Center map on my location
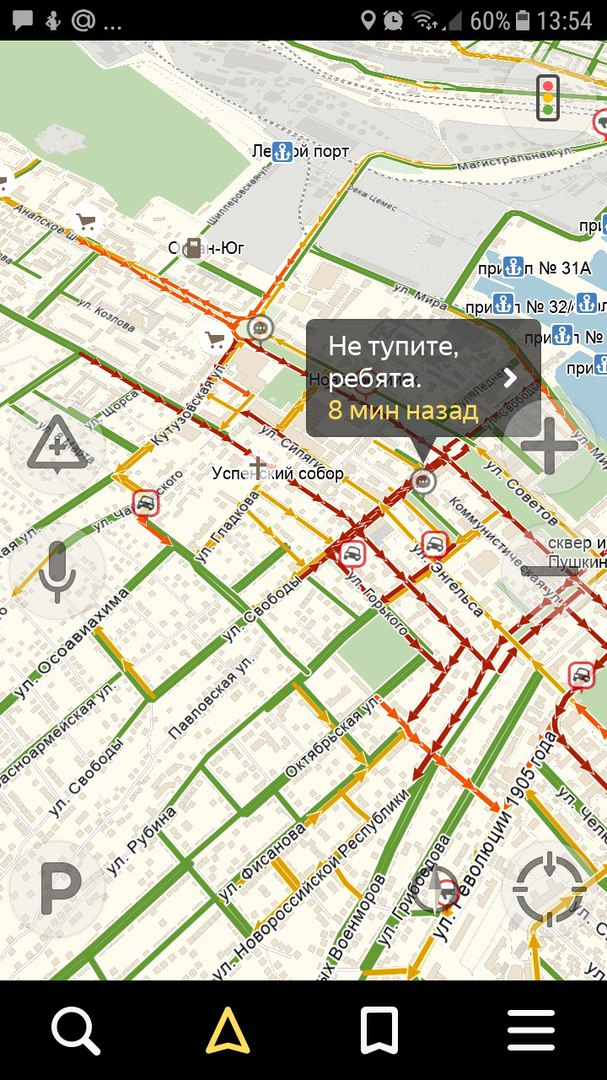The width and height of the screenshot is (607, 1080). [x=549, y=887]
